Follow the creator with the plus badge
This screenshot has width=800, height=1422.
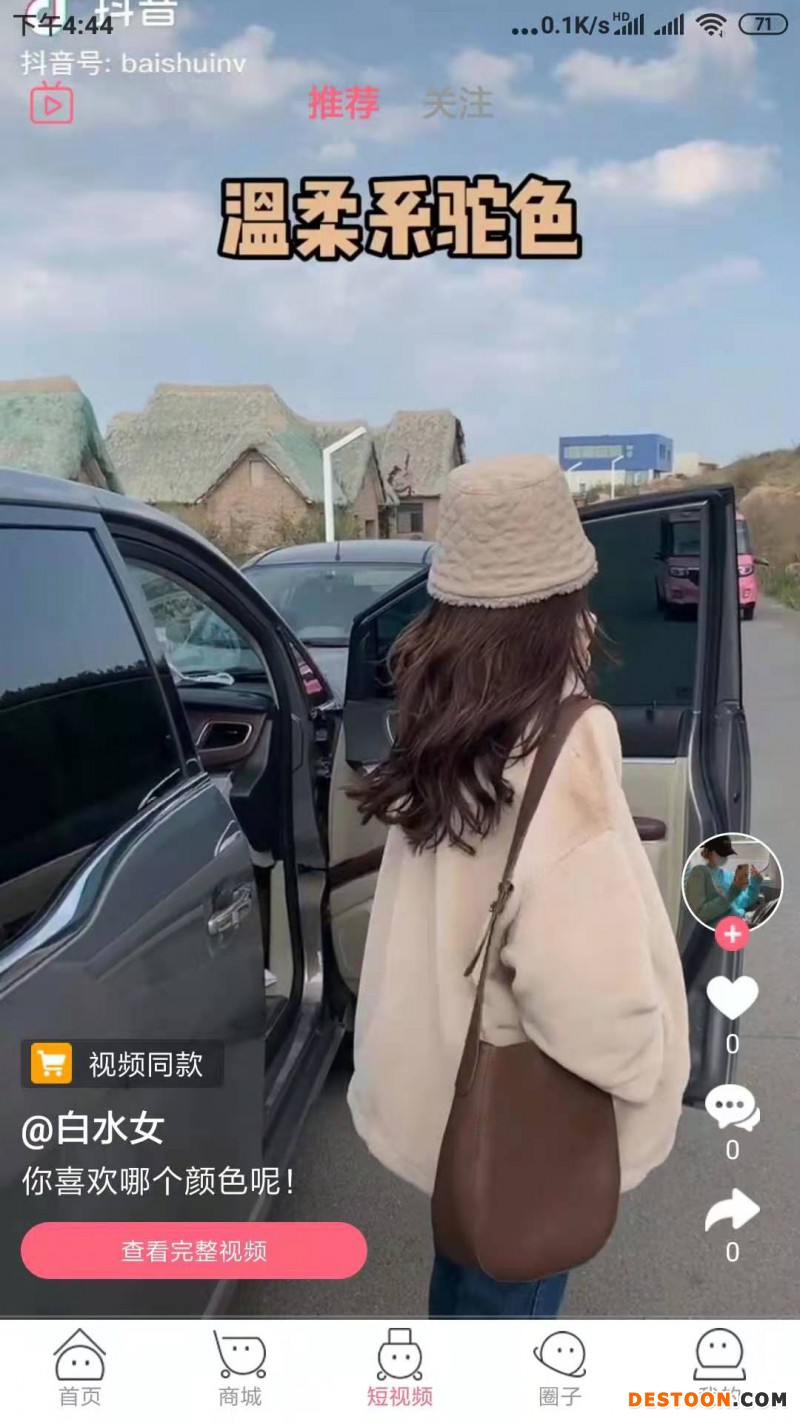point(732,934)
